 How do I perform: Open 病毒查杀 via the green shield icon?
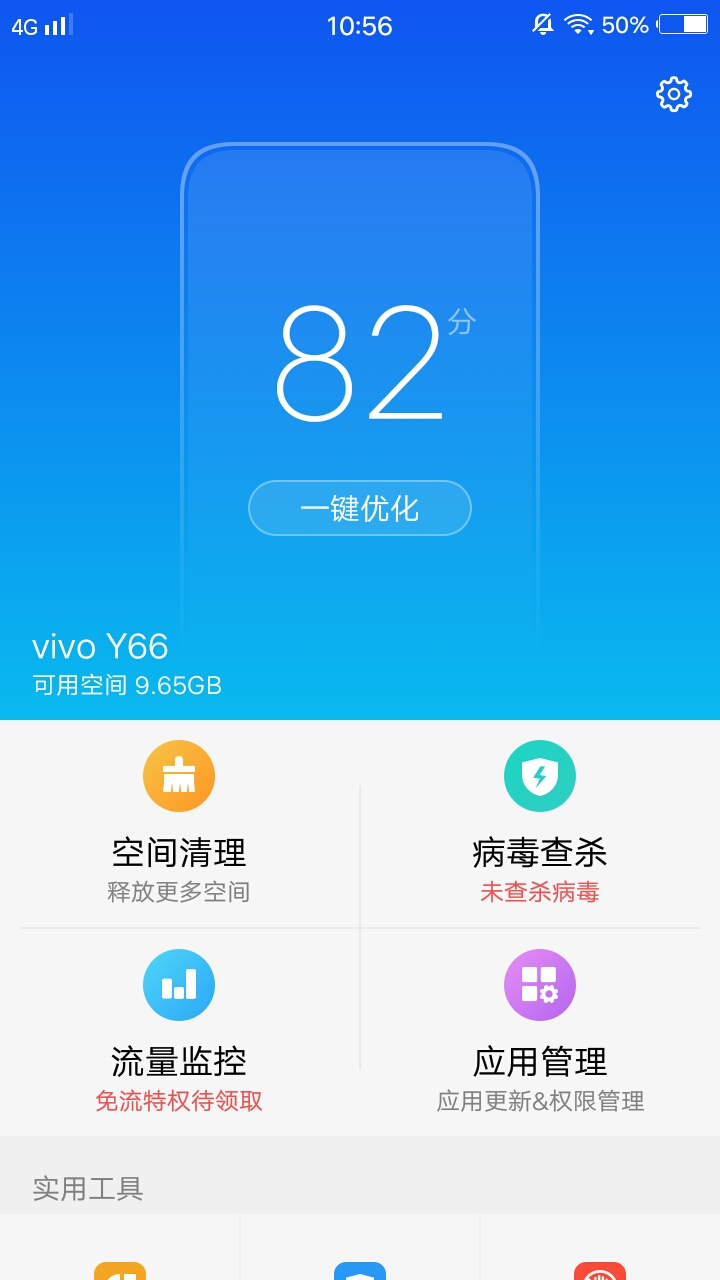(x=540, y=775)
